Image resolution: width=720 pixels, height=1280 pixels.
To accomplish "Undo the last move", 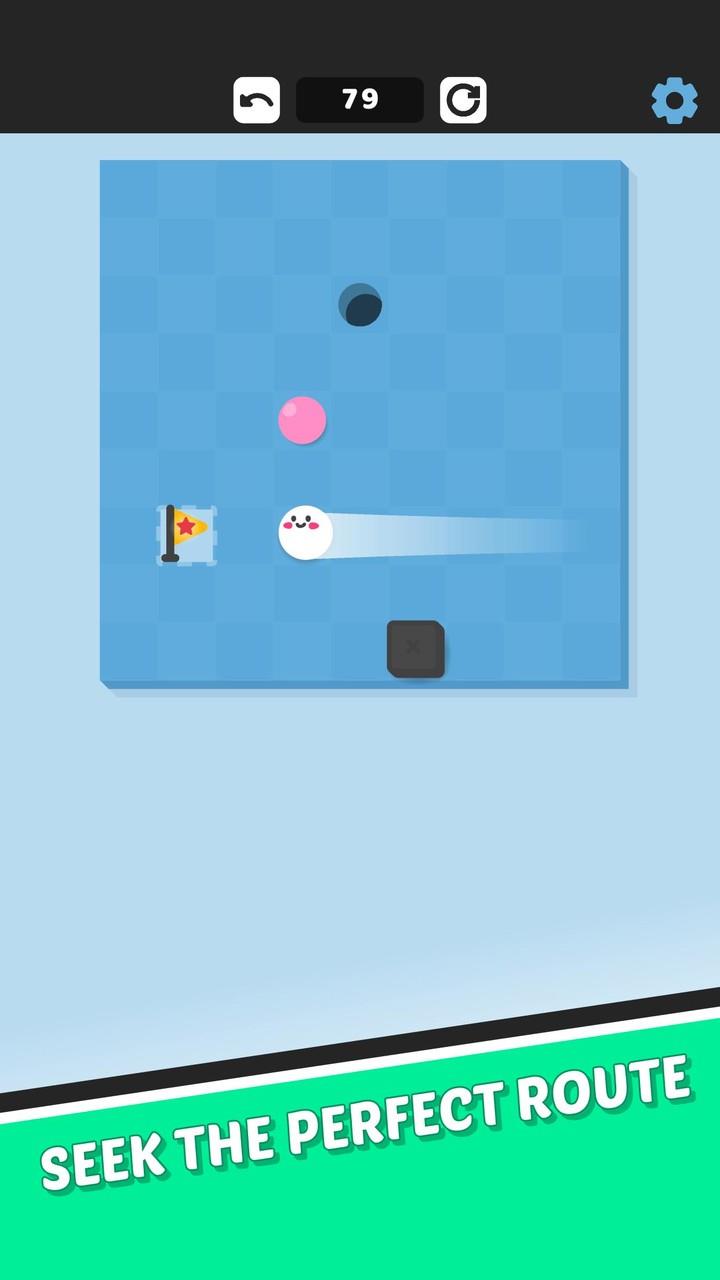I will point(256,100).
